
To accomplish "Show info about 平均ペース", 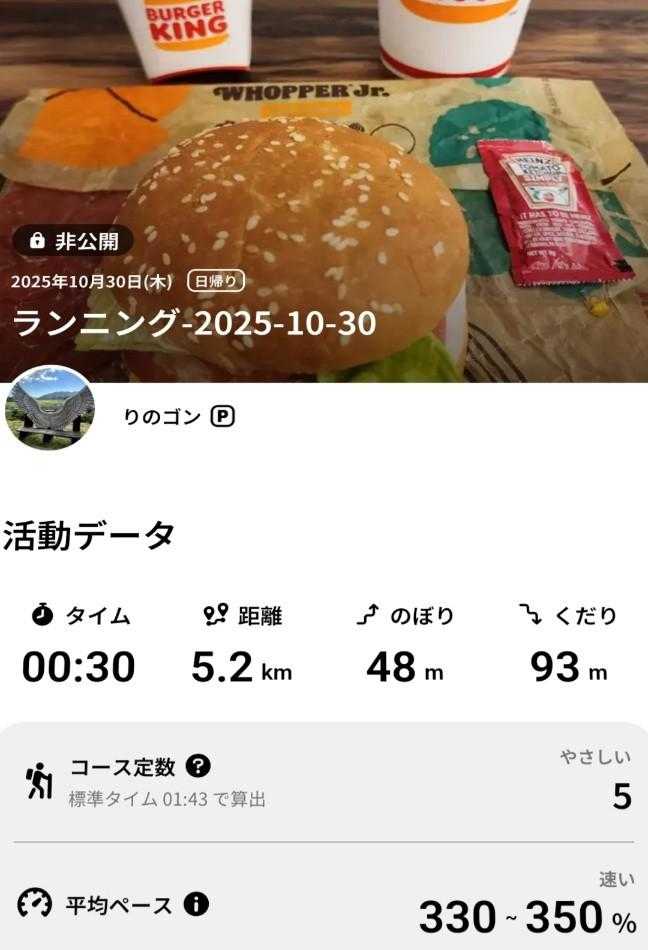I will click(x=196, y=905).
